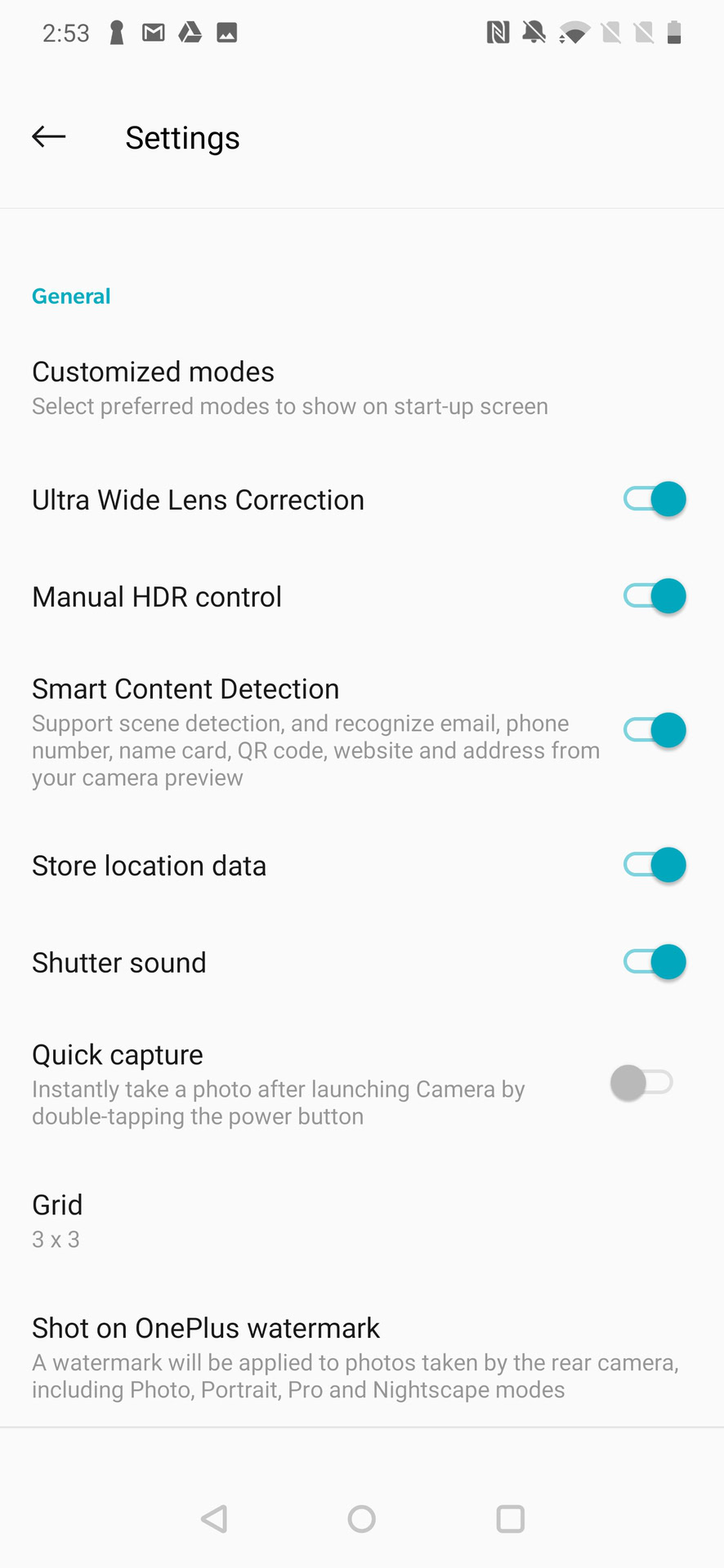Toggle Smart Content Detection off
This screenshot has width=724, height=1568.
(655, 731)
